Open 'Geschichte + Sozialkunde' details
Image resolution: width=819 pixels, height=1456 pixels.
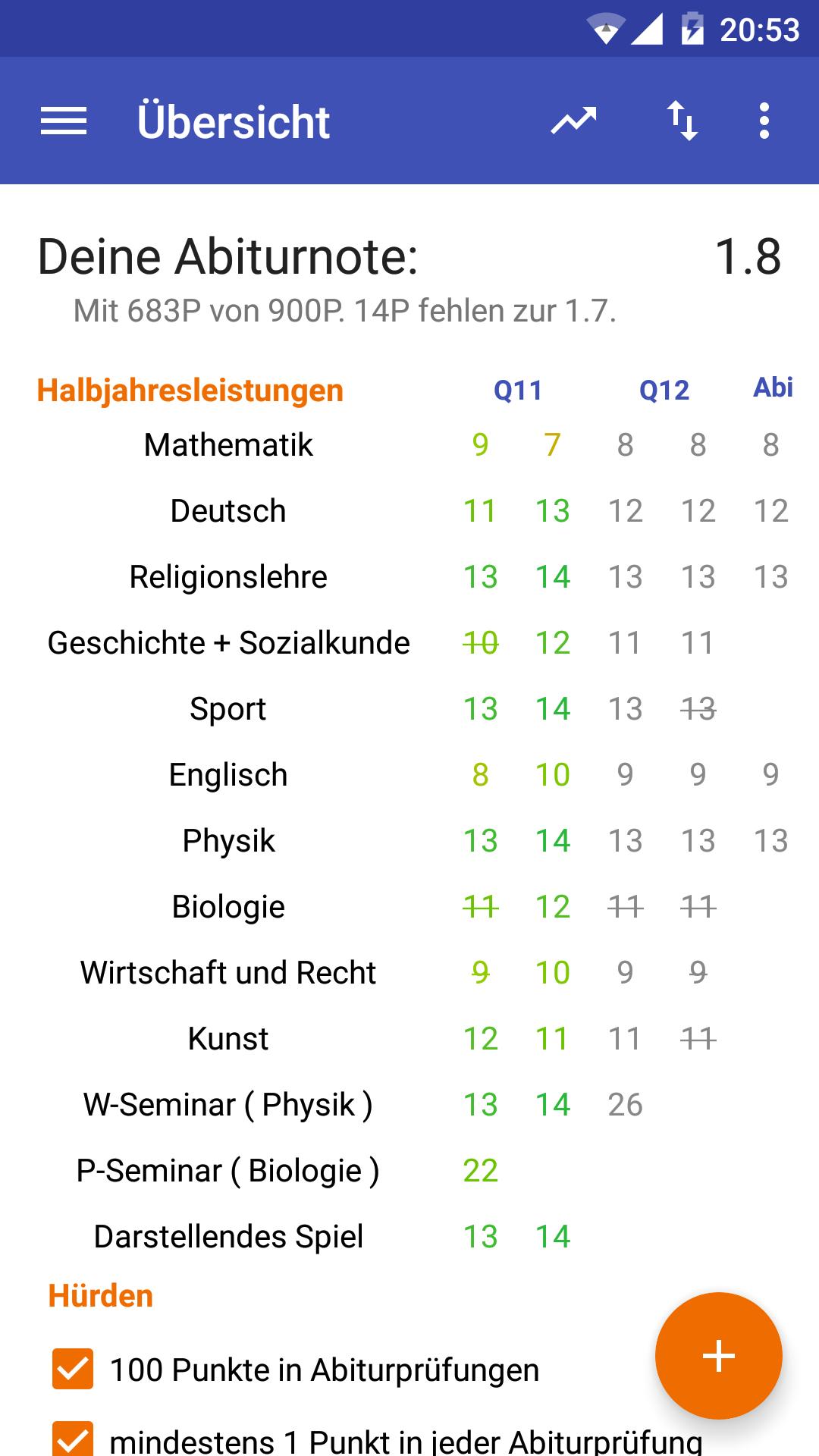coord(228,642)
